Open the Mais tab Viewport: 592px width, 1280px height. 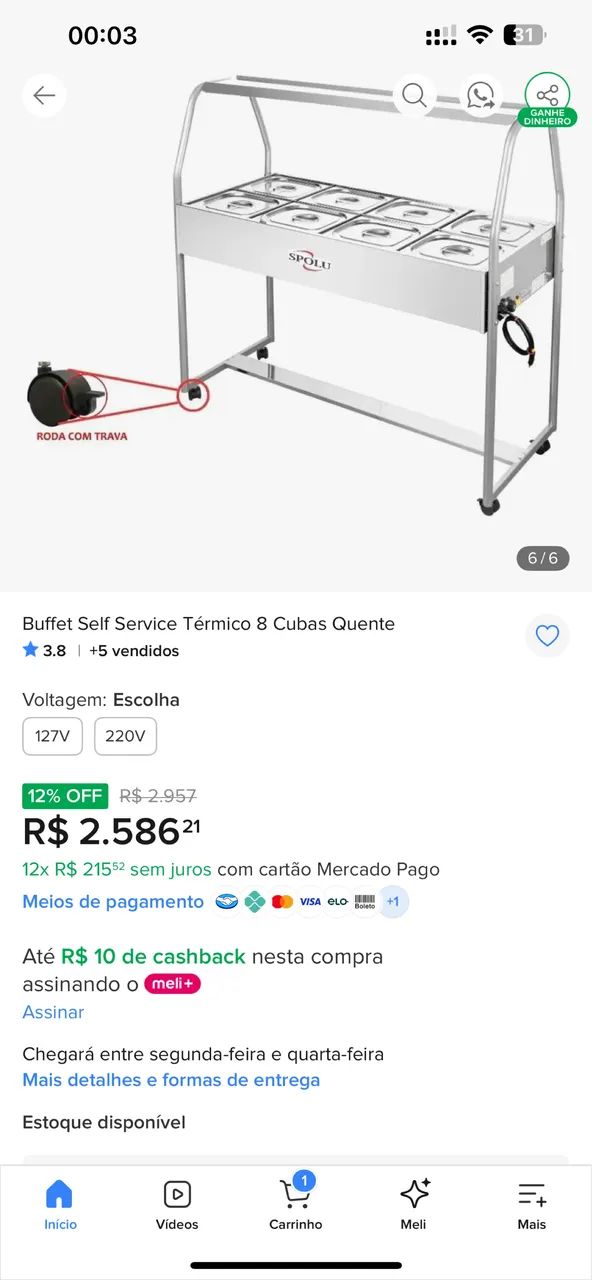click(532, 1205)
